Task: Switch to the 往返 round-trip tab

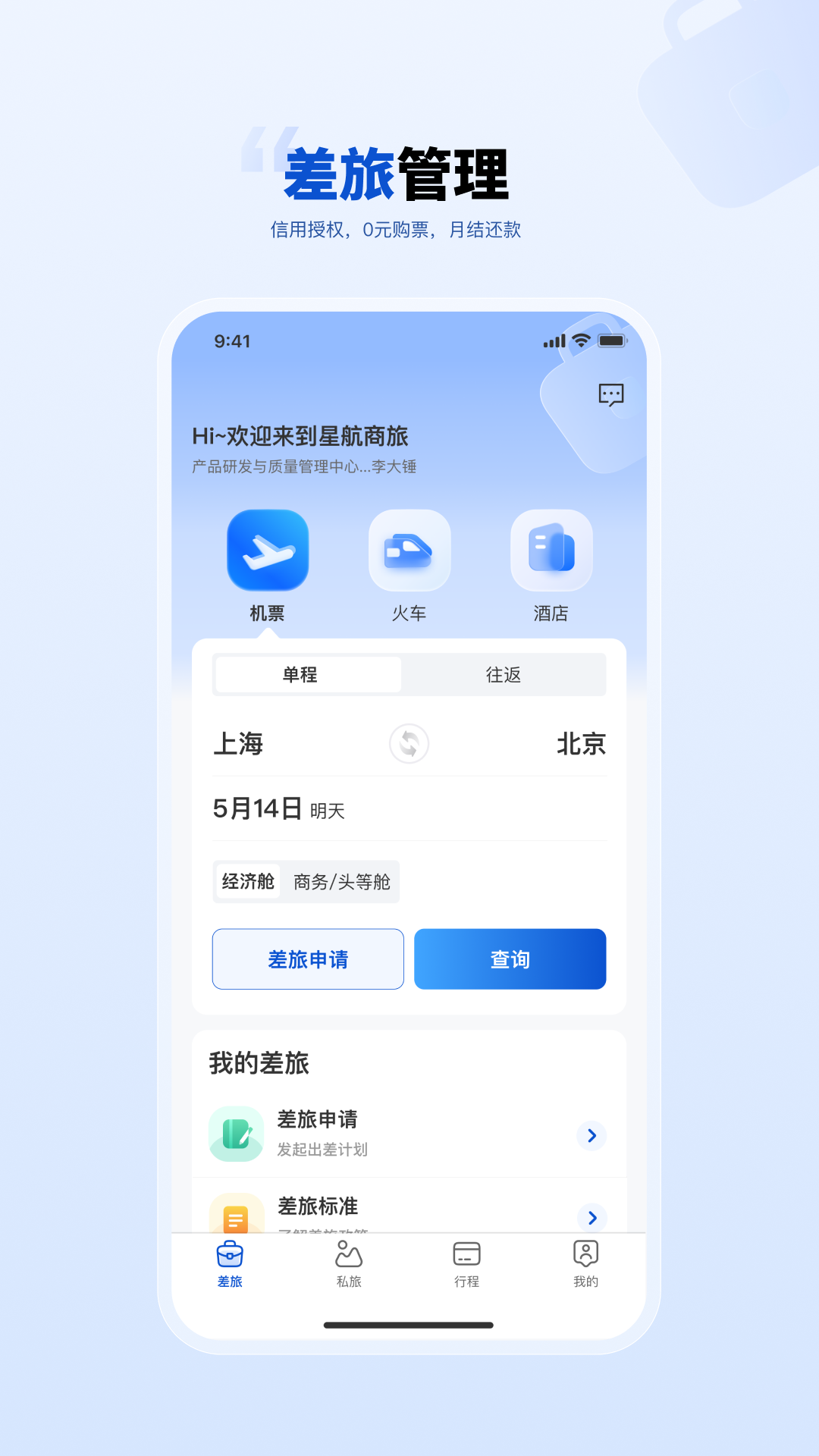Action: pos(505,674)
